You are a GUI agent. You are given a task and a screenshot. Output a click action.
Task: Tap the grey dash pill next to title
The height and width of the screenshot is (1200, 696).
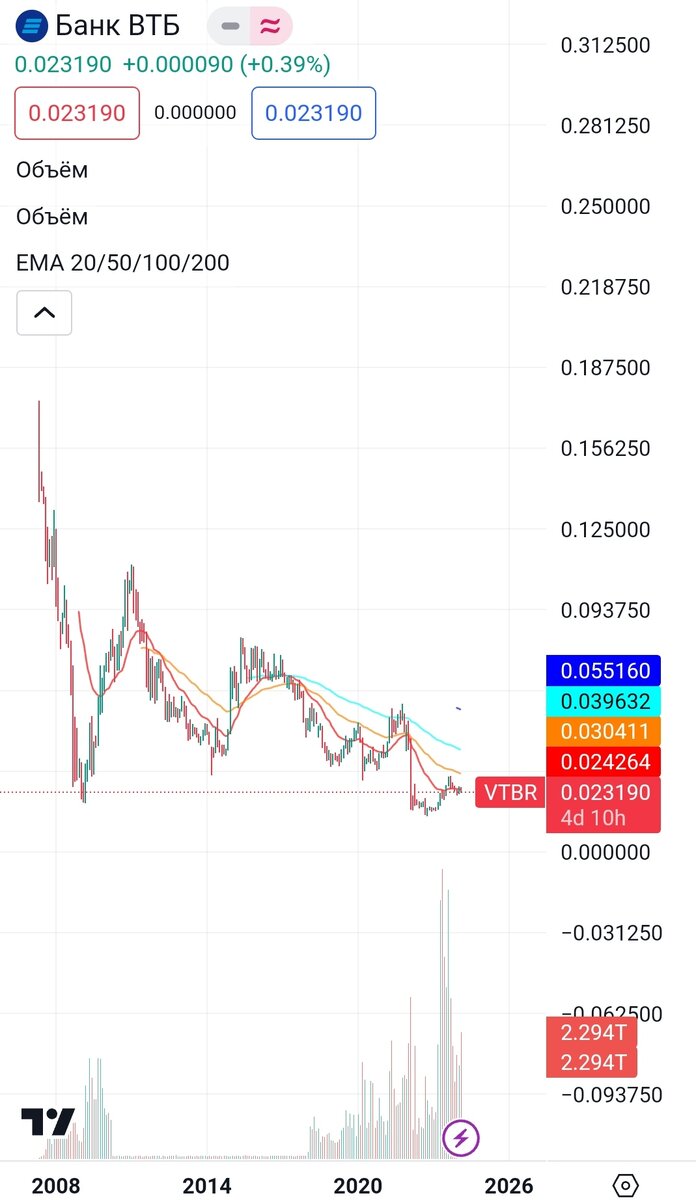coord(229,26)
